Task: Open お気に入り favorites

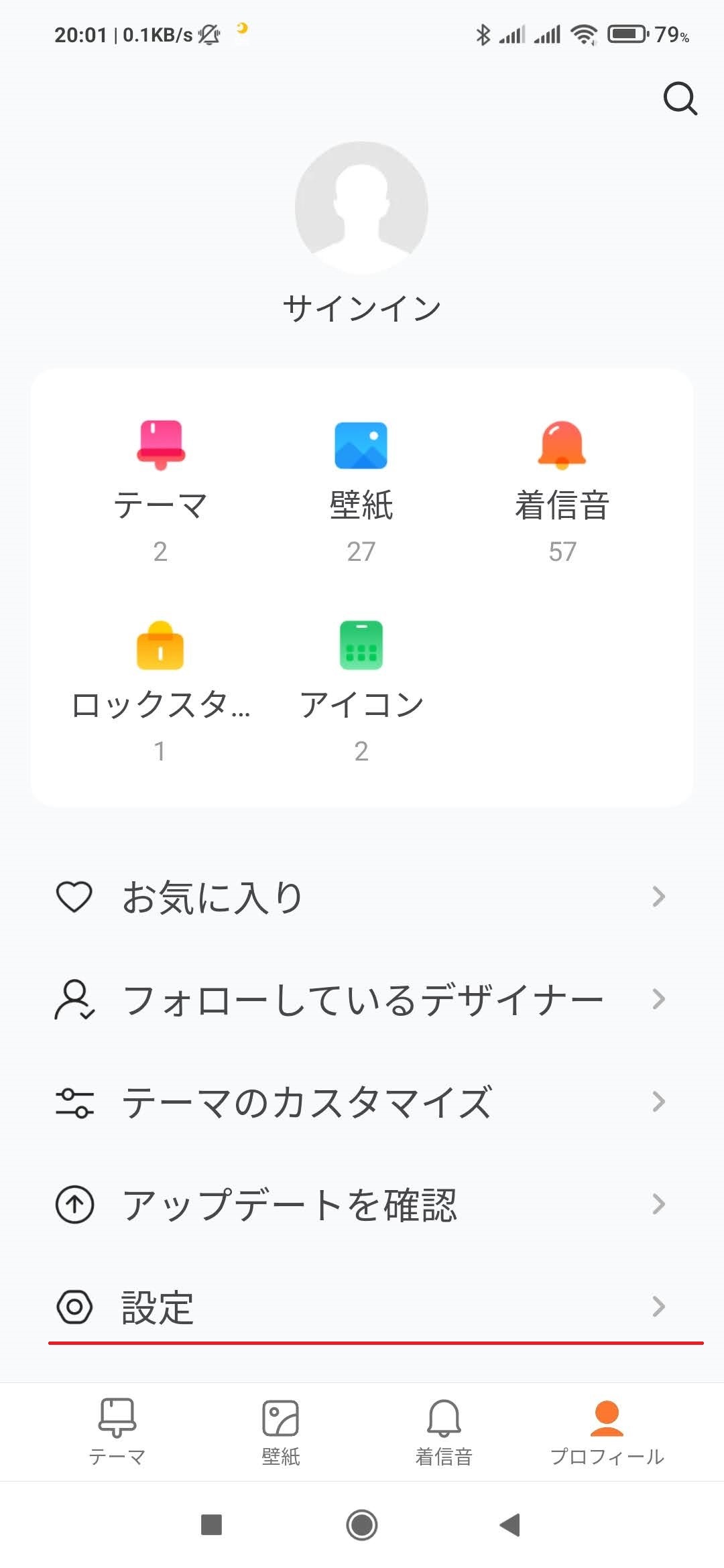Action: [362, 897]
